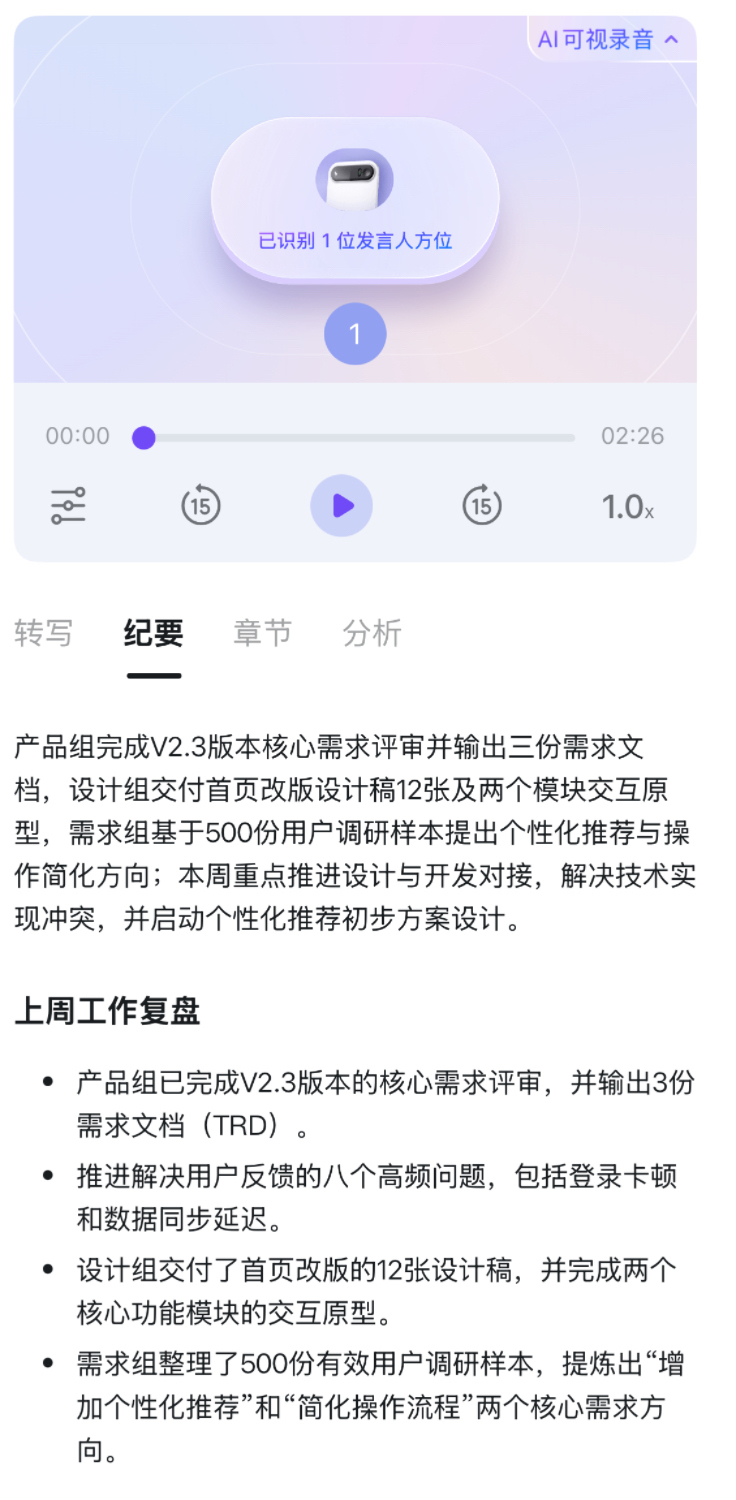Switch to the 转写 tab
Viewport: 736px width, 1500px height.
[44, 633]
